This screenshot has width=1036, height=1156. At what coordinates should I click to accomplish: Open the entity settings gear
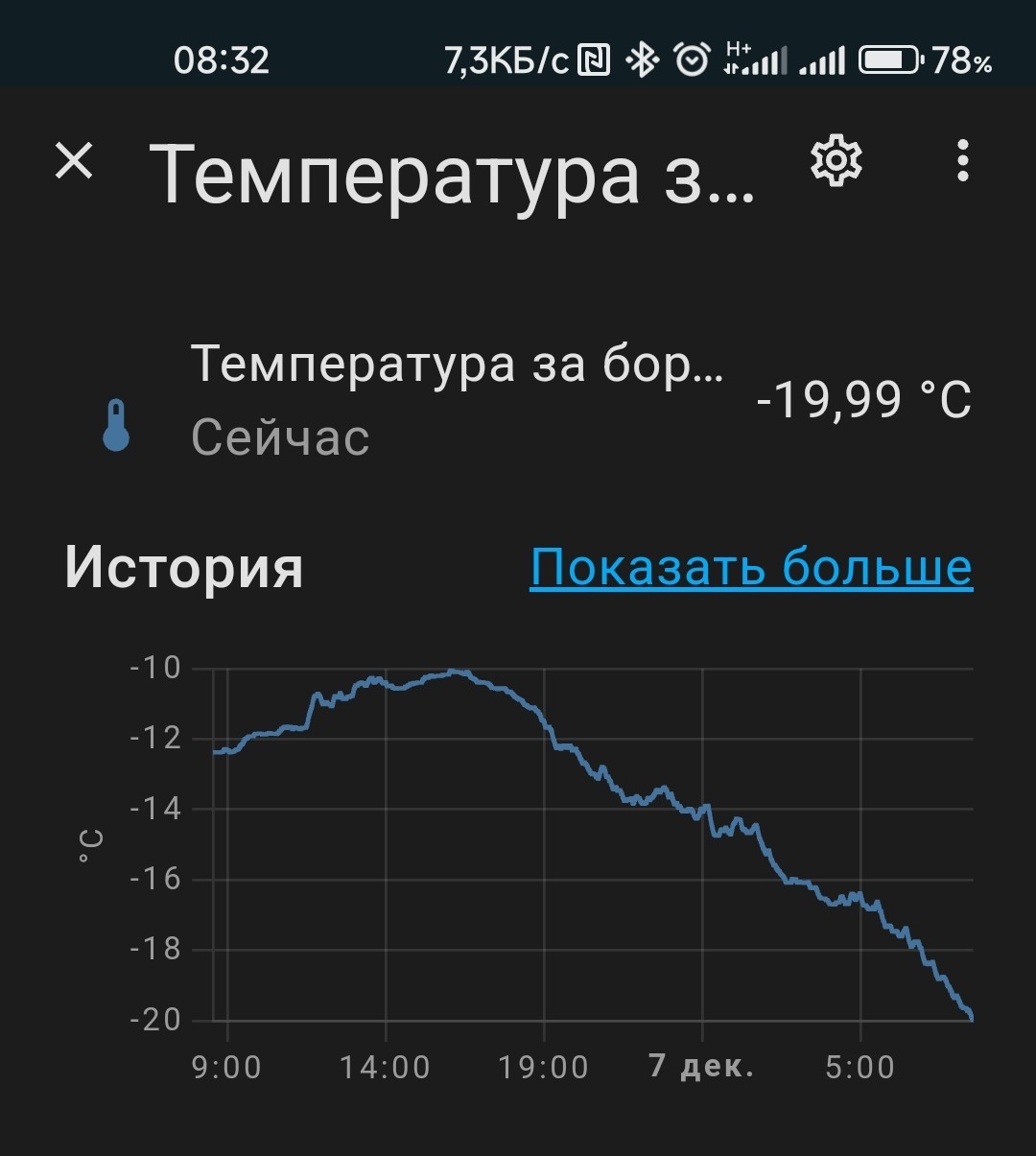pyautogui.click(x=836, y=160)
